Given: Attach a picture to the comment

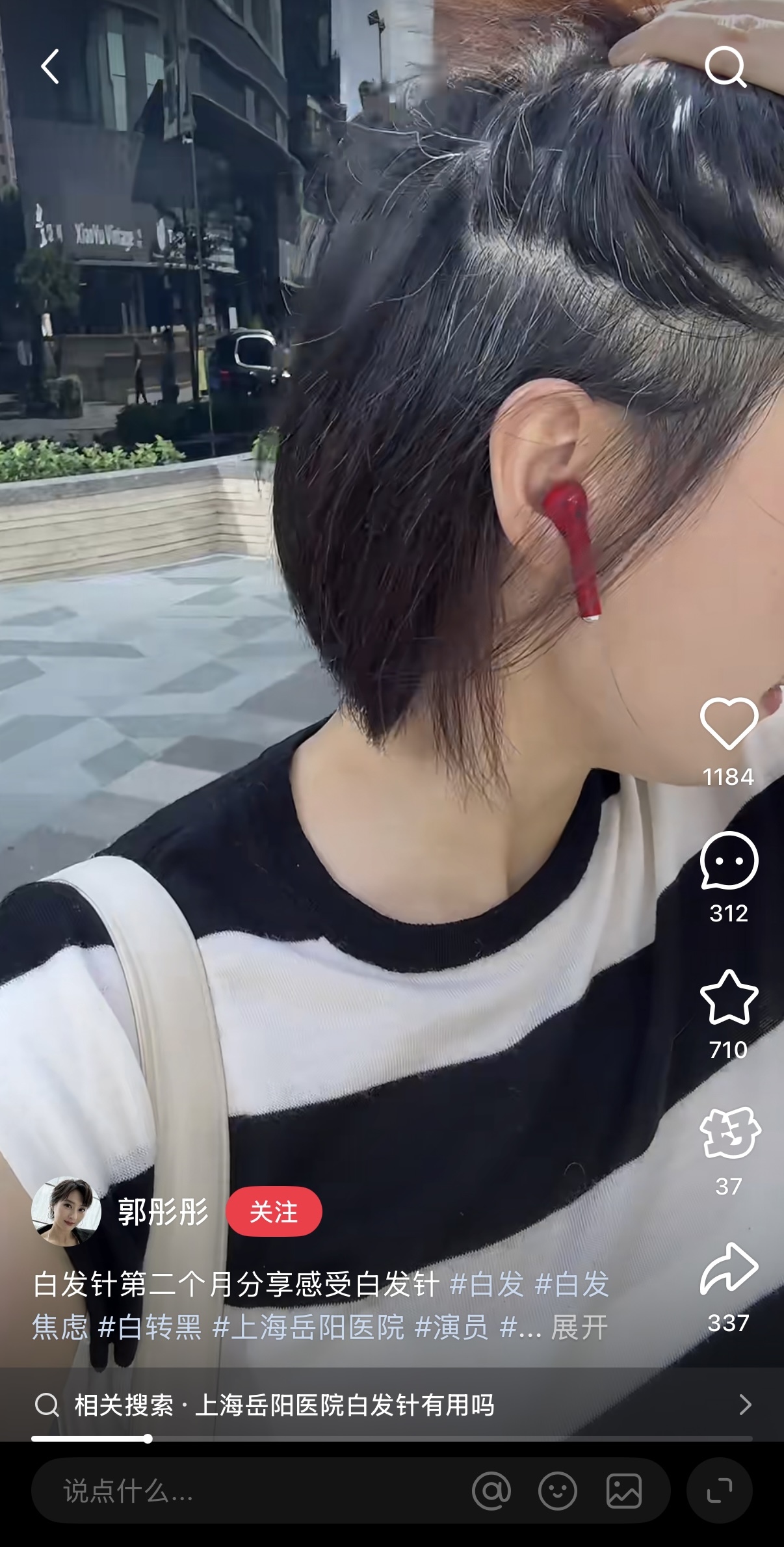Looking at the screenshot, I should click(624, 1490).
